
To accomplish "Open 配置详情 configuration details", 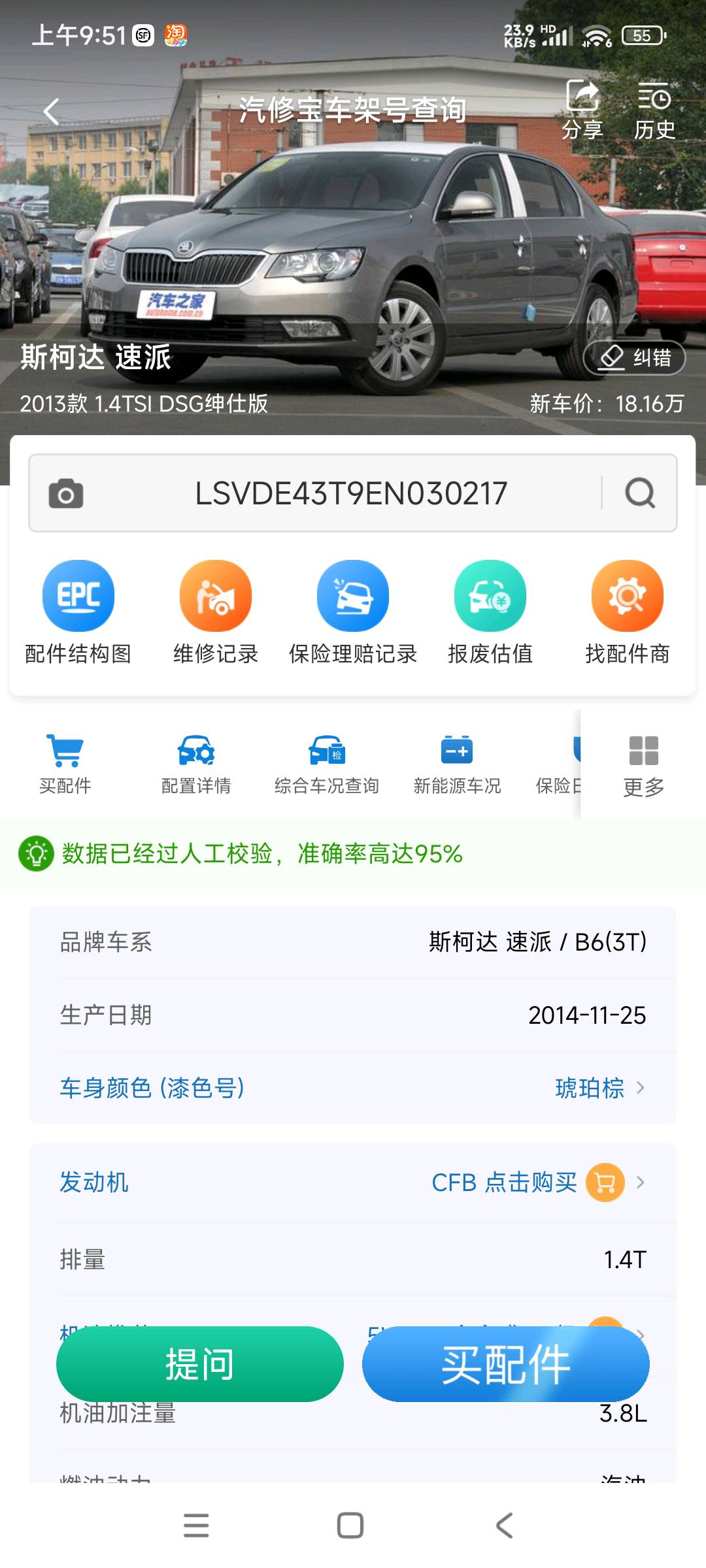I will pyautogui.click(x=196, y=764).
